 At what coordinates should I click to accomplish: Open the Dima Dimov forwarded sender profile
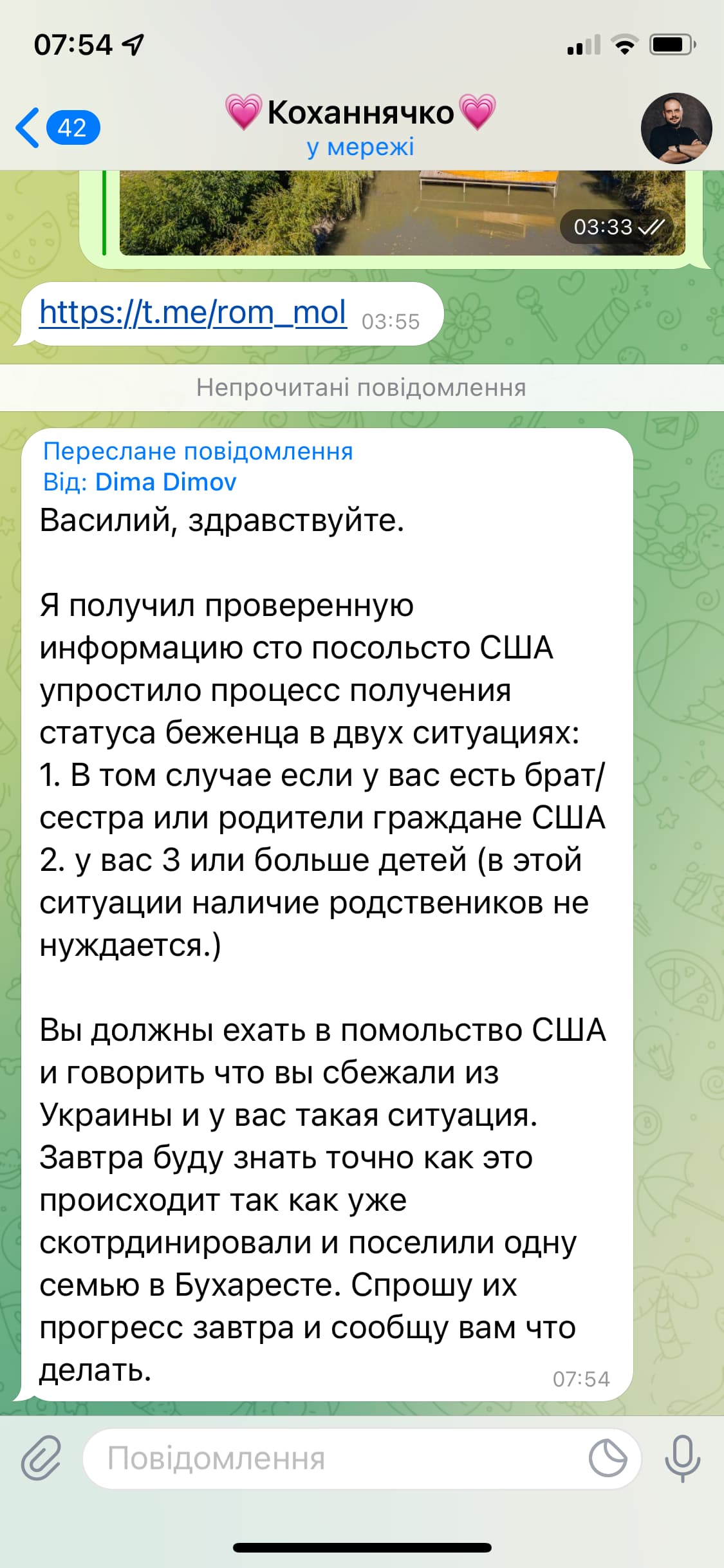point(165,481)
